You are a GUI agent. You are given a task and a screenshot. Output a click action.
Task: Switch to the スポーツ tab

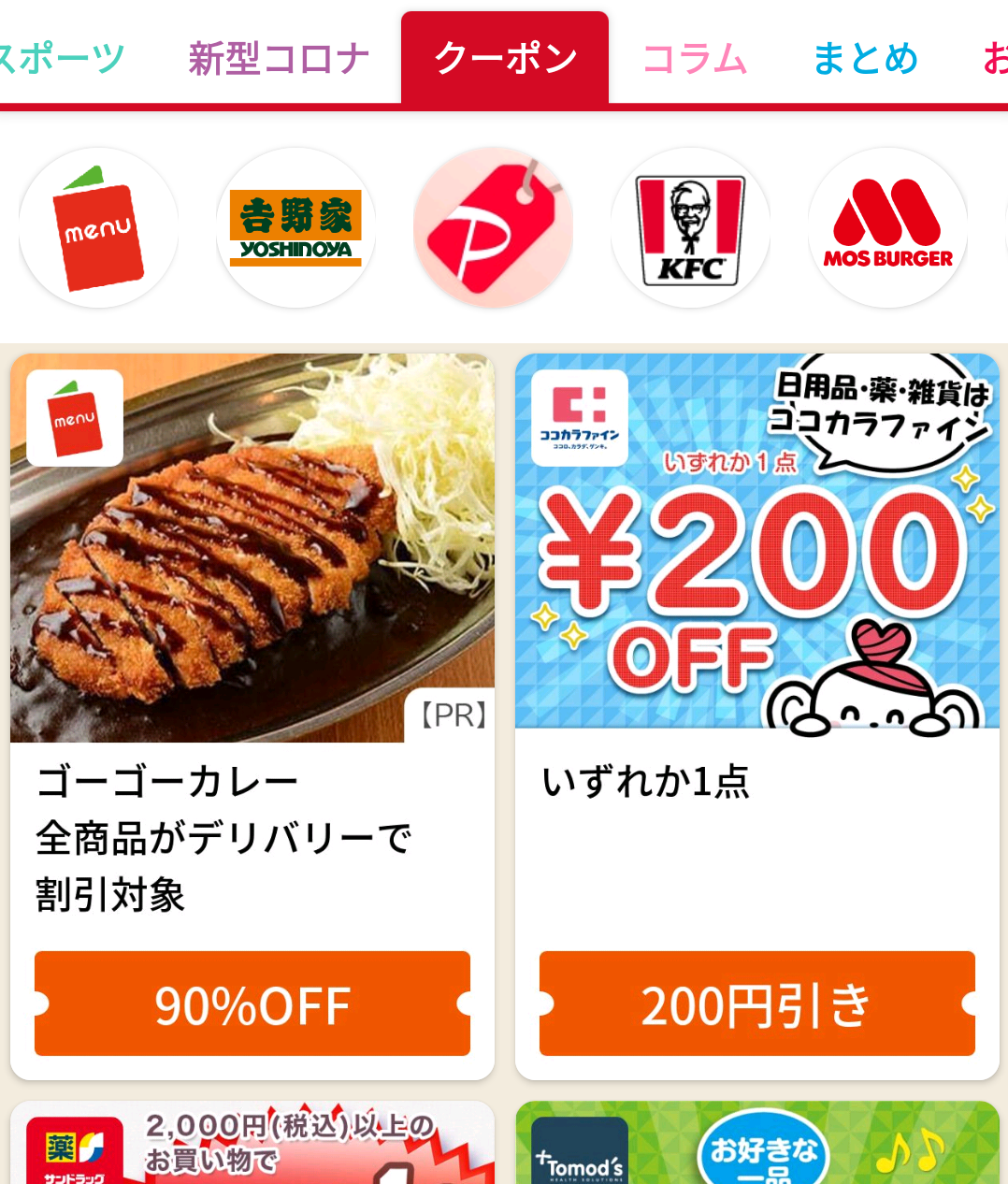tap(62, 58)
